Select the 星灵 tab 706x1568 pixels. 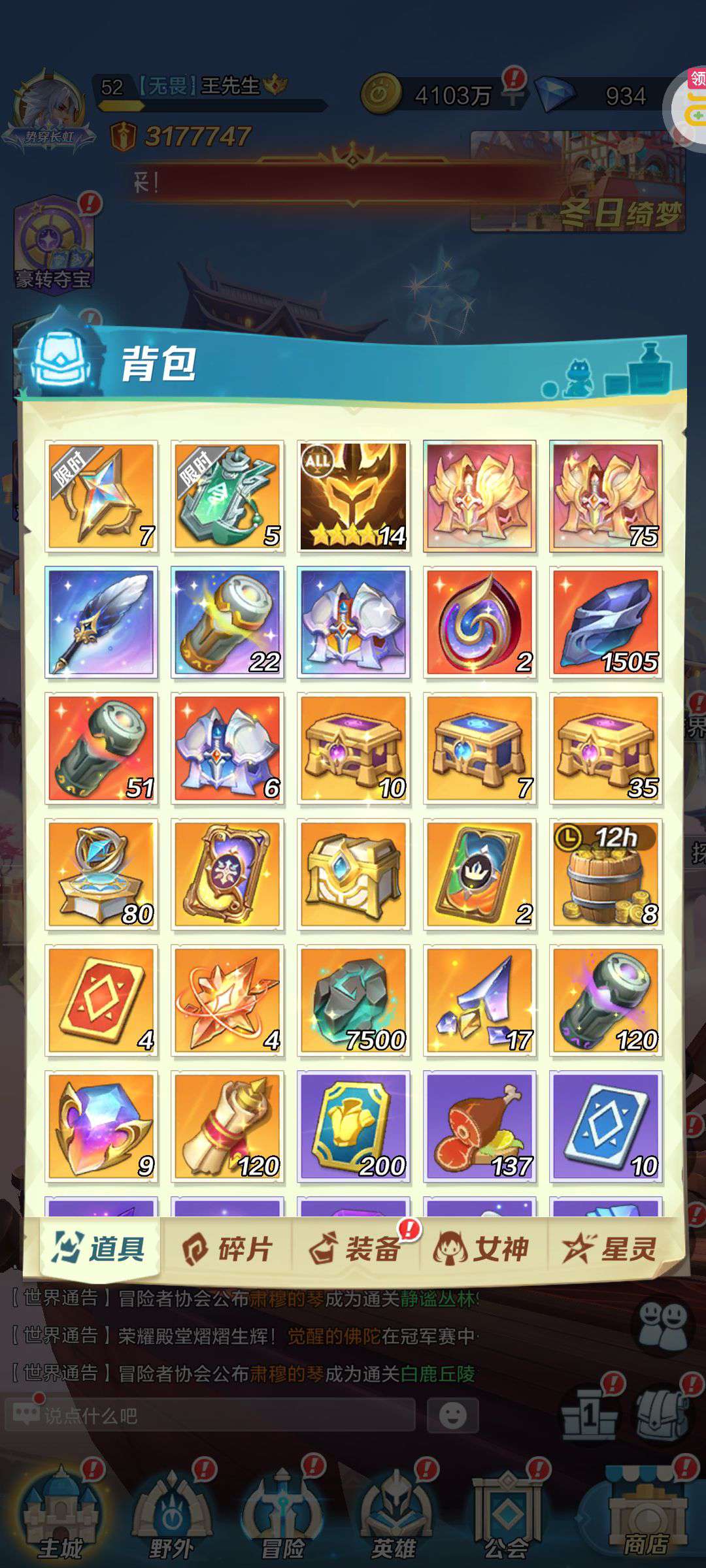point(610,1249)
